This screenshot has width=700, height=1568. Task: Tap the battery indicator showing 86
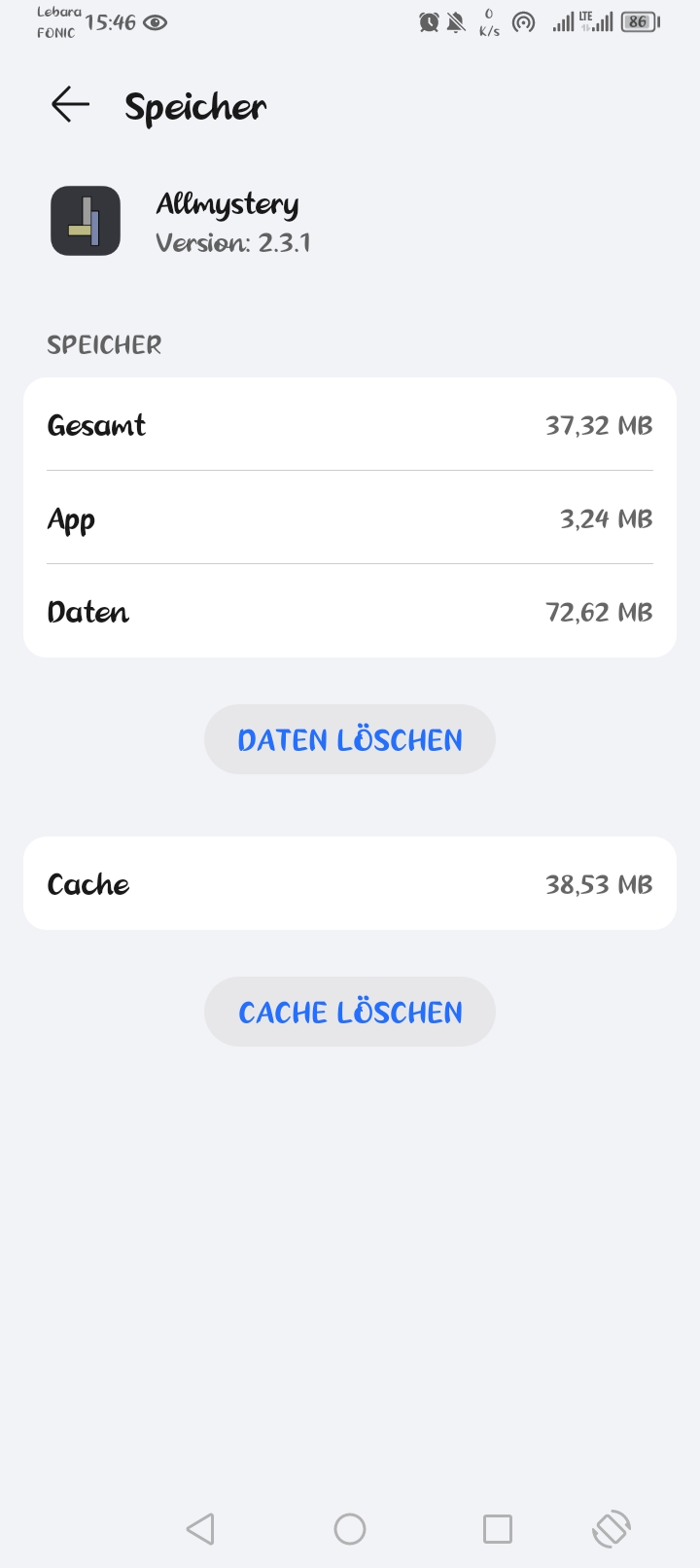pyautogui.click(x=639, y=21)
